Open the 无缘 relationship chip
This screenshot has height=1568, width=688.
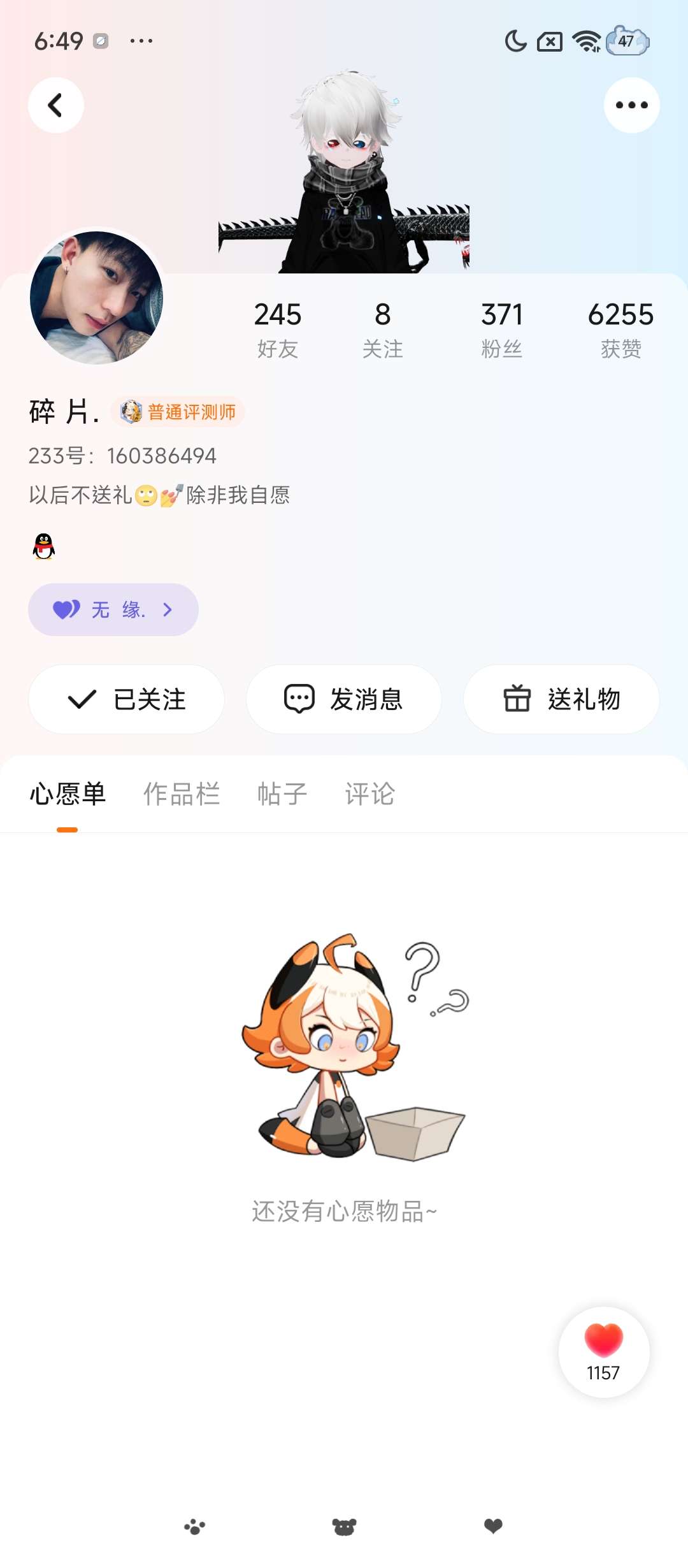pos(113,609)
